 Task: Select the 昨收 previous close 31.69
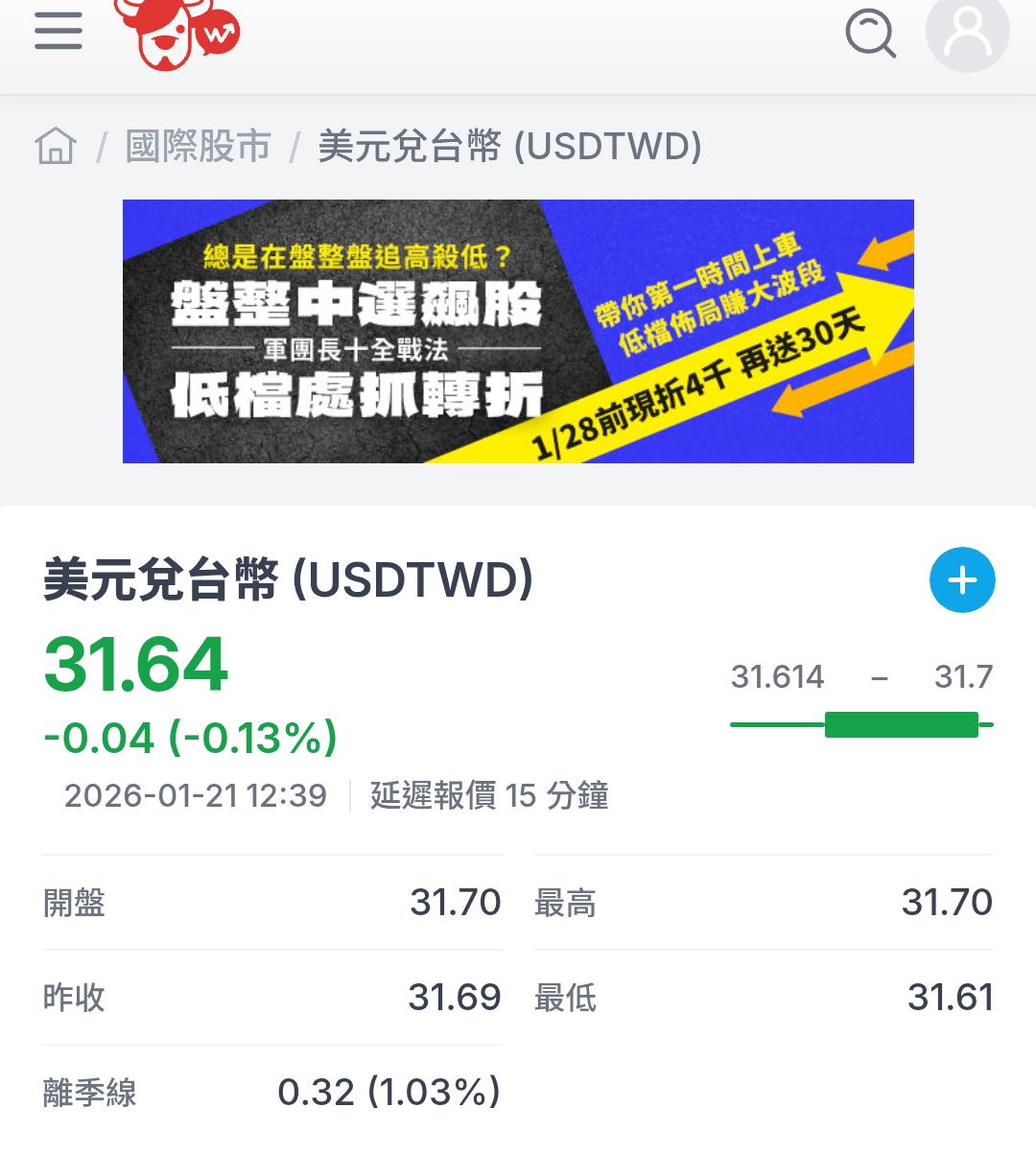click(457, 998)
